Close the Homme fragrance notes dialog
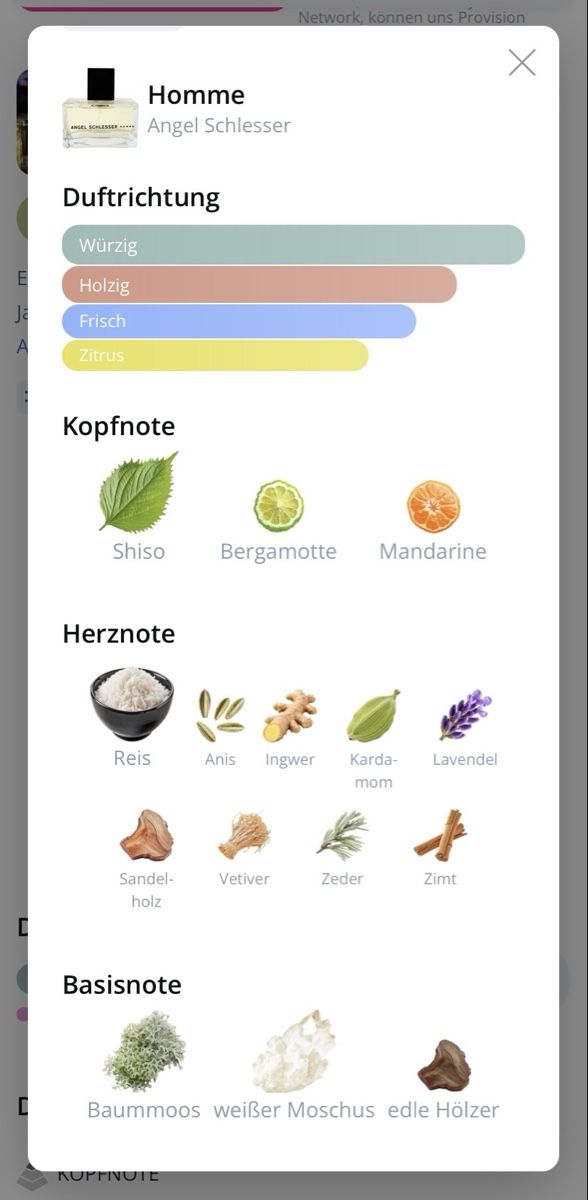588x1200 pixels. [522, 63]
